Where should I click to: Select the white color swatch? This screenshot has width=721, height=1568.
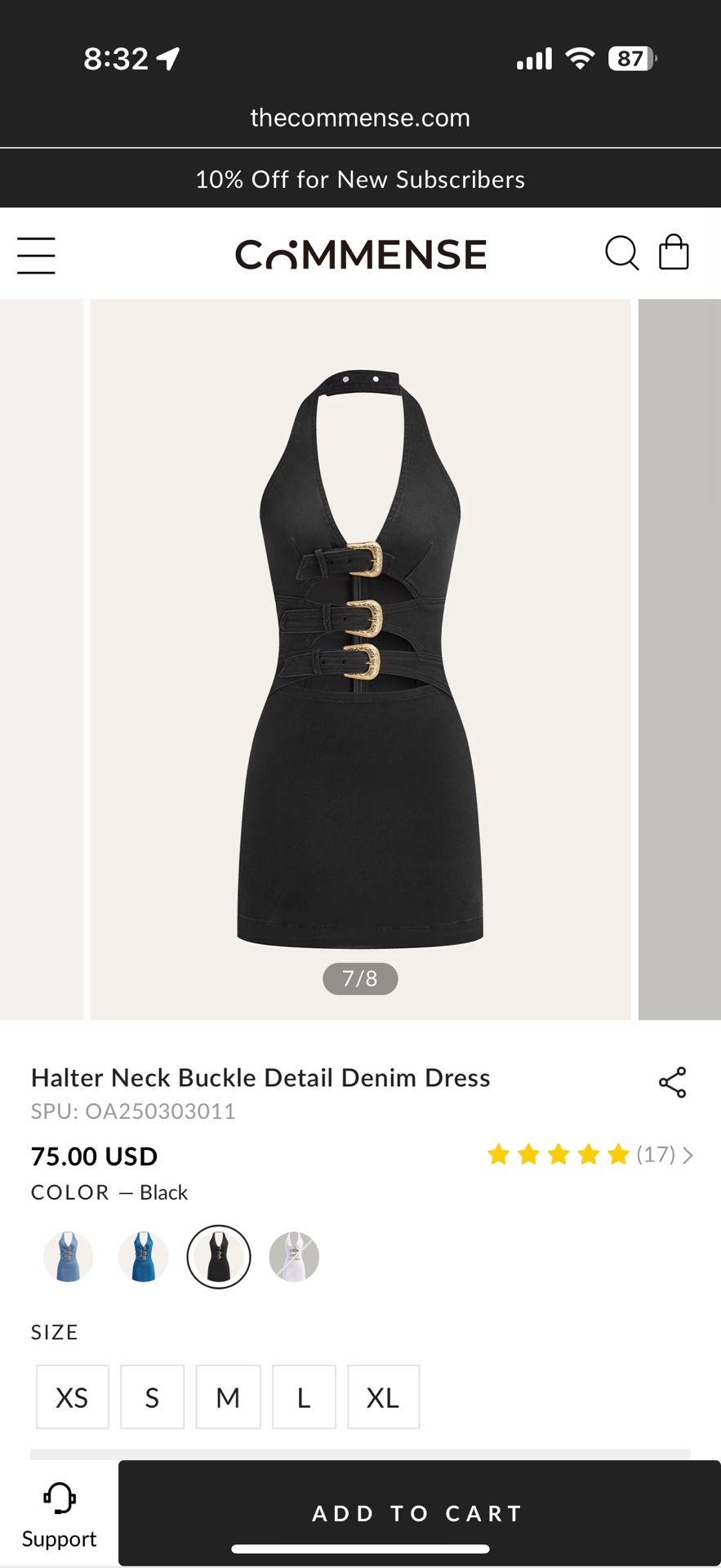(x=294, y=1256)
